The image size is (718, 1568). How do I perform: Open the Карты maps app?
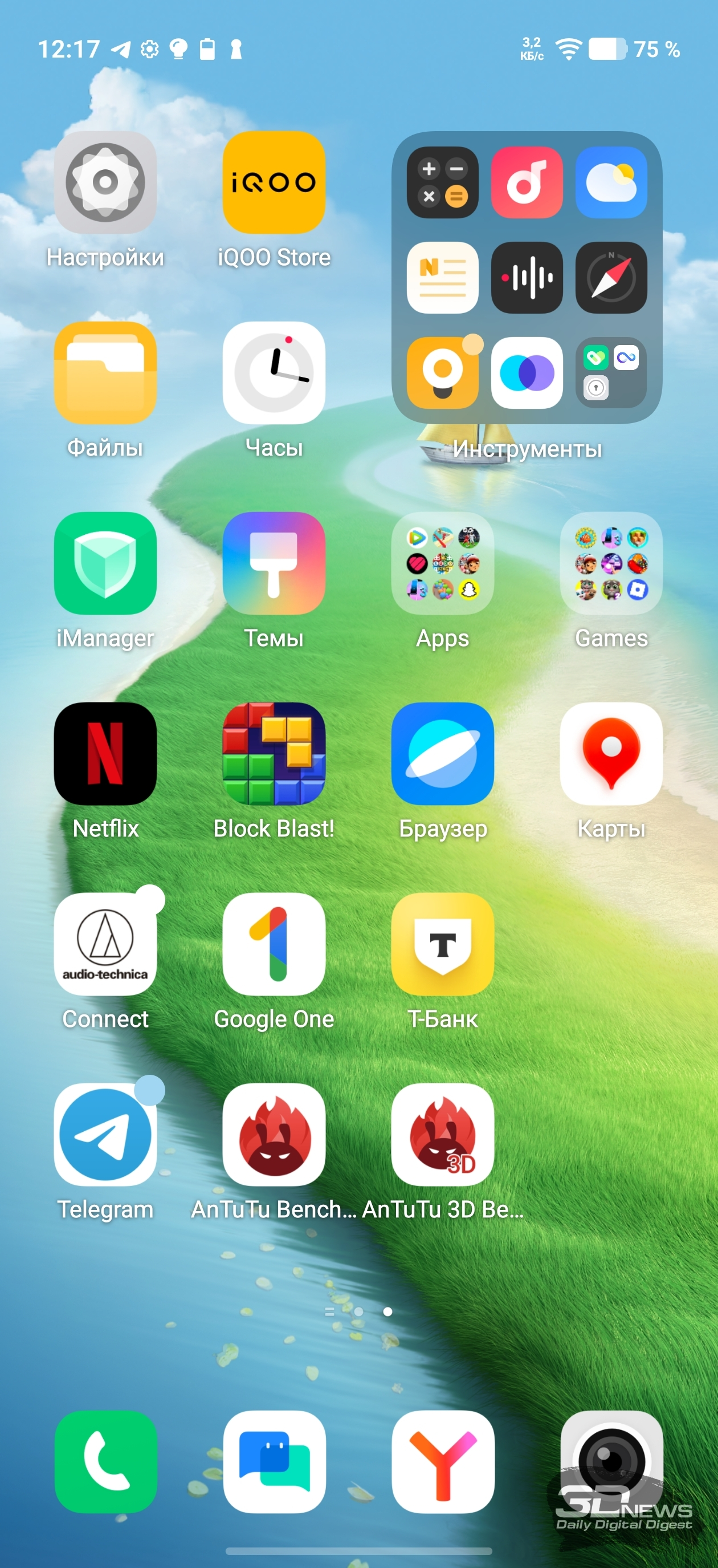click(x=611, y=754)
